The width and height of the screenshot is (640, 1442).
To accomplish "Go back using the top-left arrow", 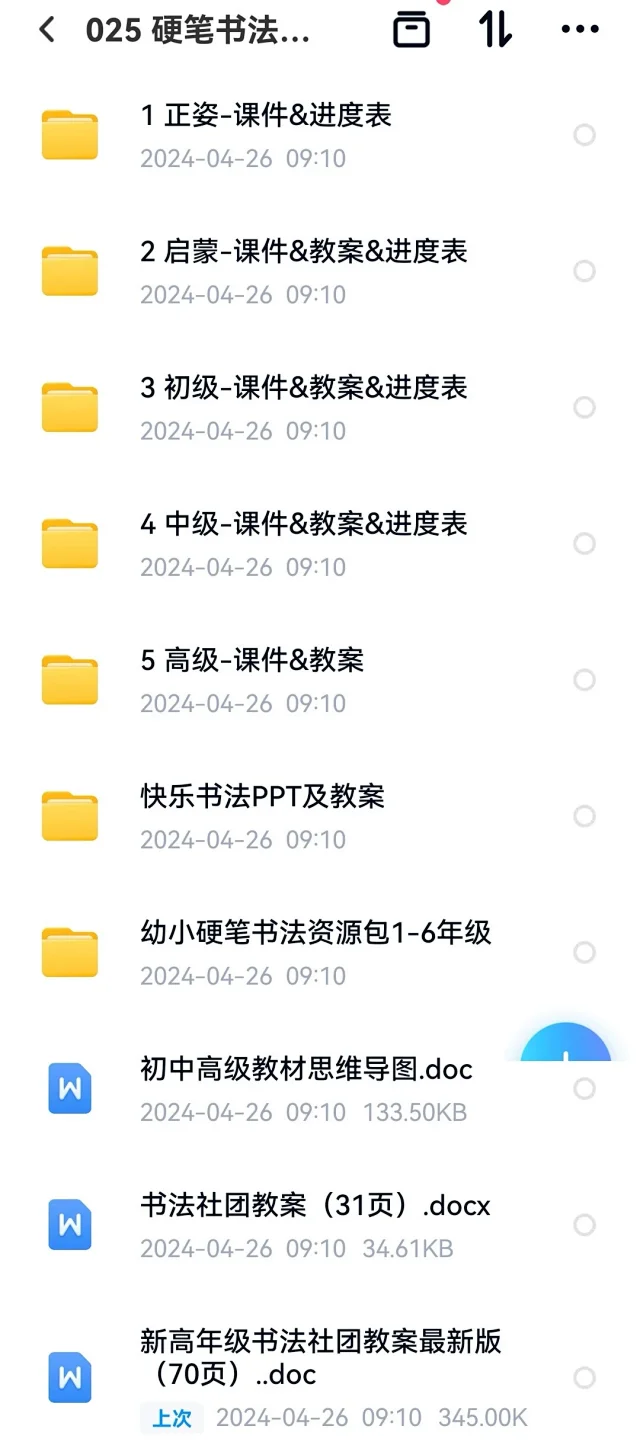I will [x=47, y=30].
